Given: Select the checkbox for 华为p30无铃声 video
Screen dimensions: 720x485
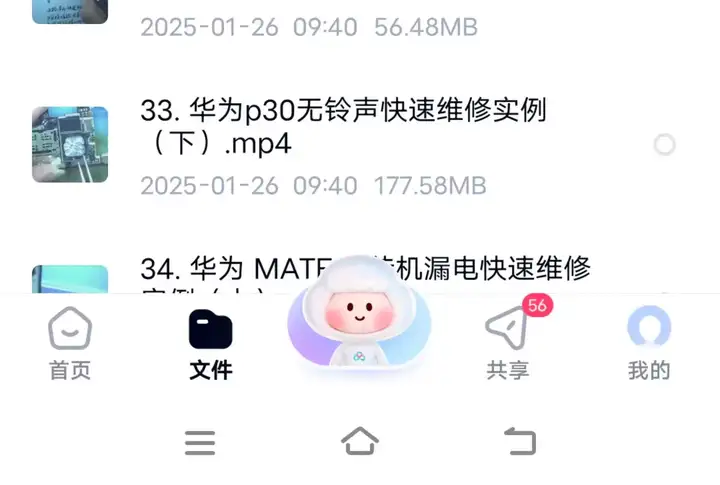Looking at the screenshot, I should 664,145.
